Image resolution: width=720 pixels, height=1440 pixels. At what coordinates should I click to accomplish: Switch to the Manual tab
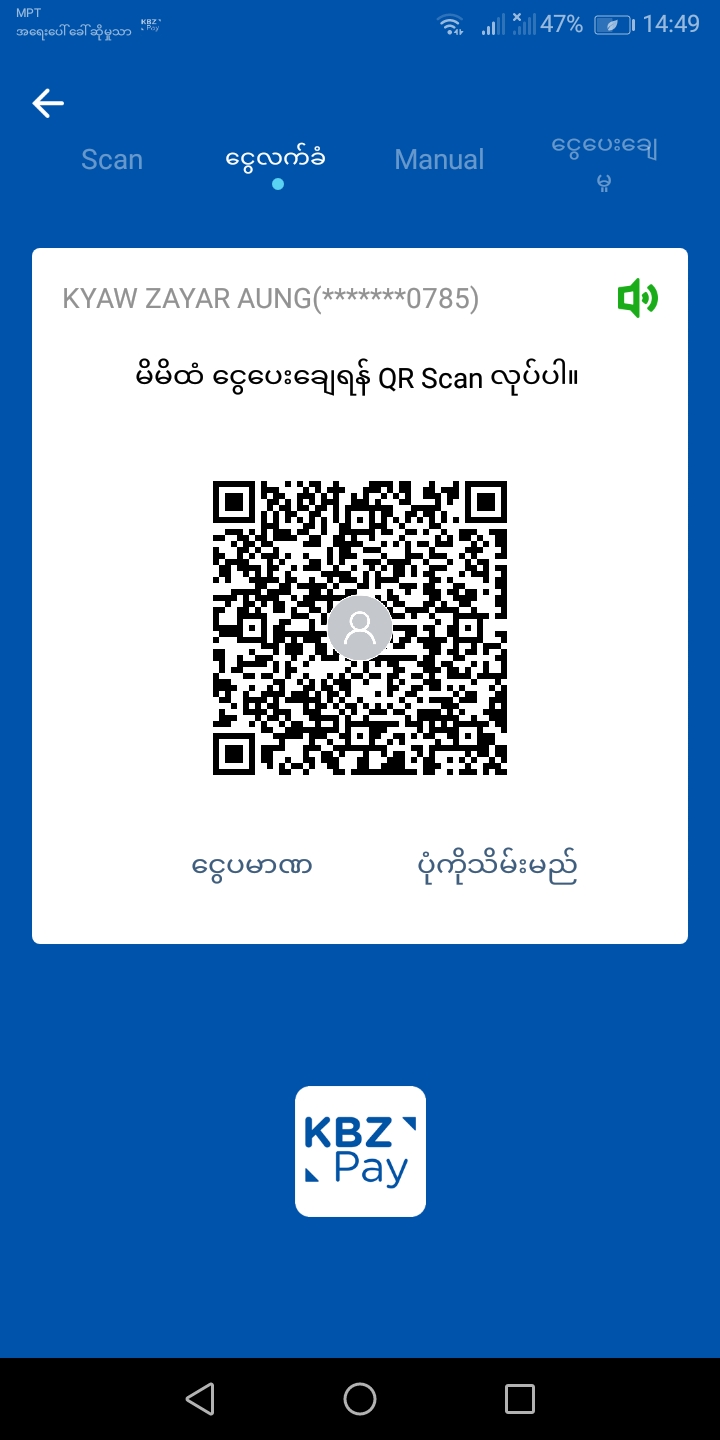point(439,160)
